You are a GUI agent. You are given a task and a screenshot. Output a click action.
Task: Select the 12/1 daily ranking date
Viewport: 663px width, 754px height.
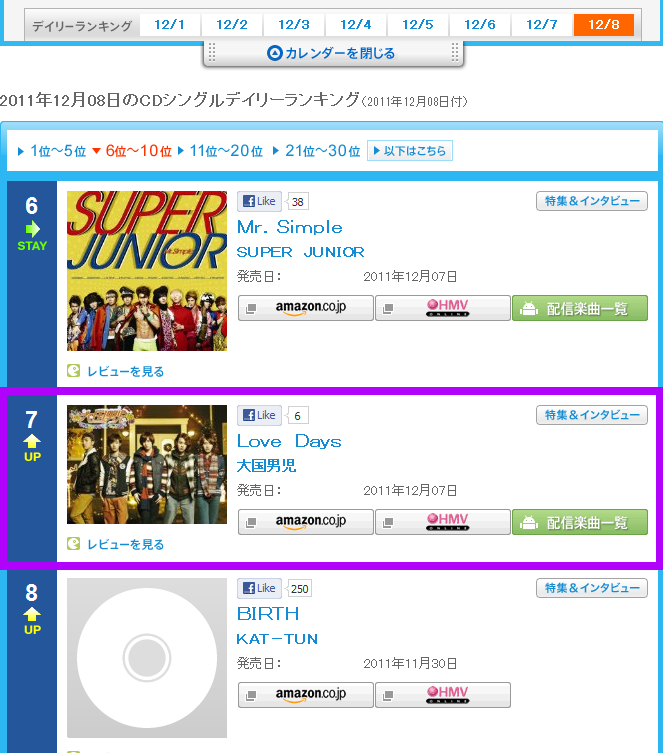169,25
